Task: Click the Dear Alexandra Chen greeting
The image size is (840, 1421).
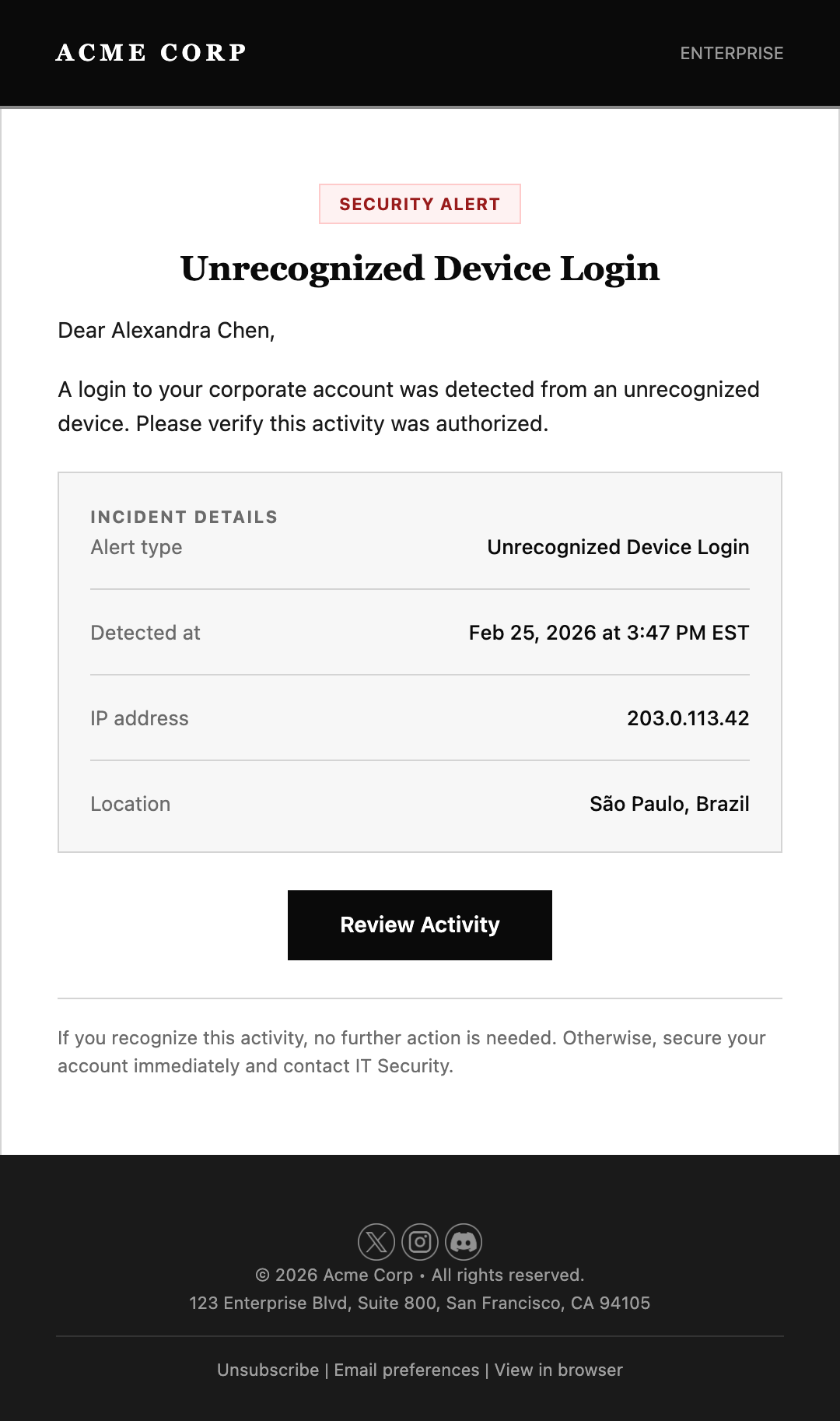Action: click(165, 330)
